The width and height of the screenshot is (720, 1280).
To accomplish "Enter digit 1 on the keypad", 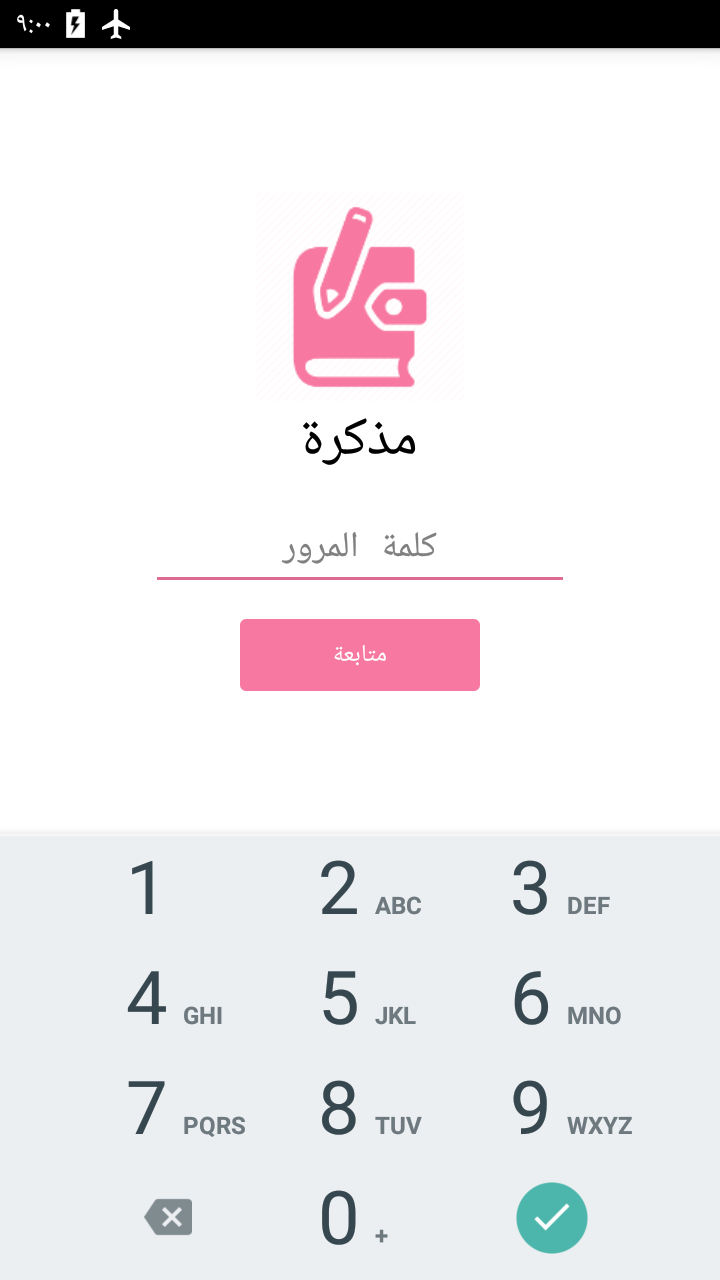I will tap(168, 889).
